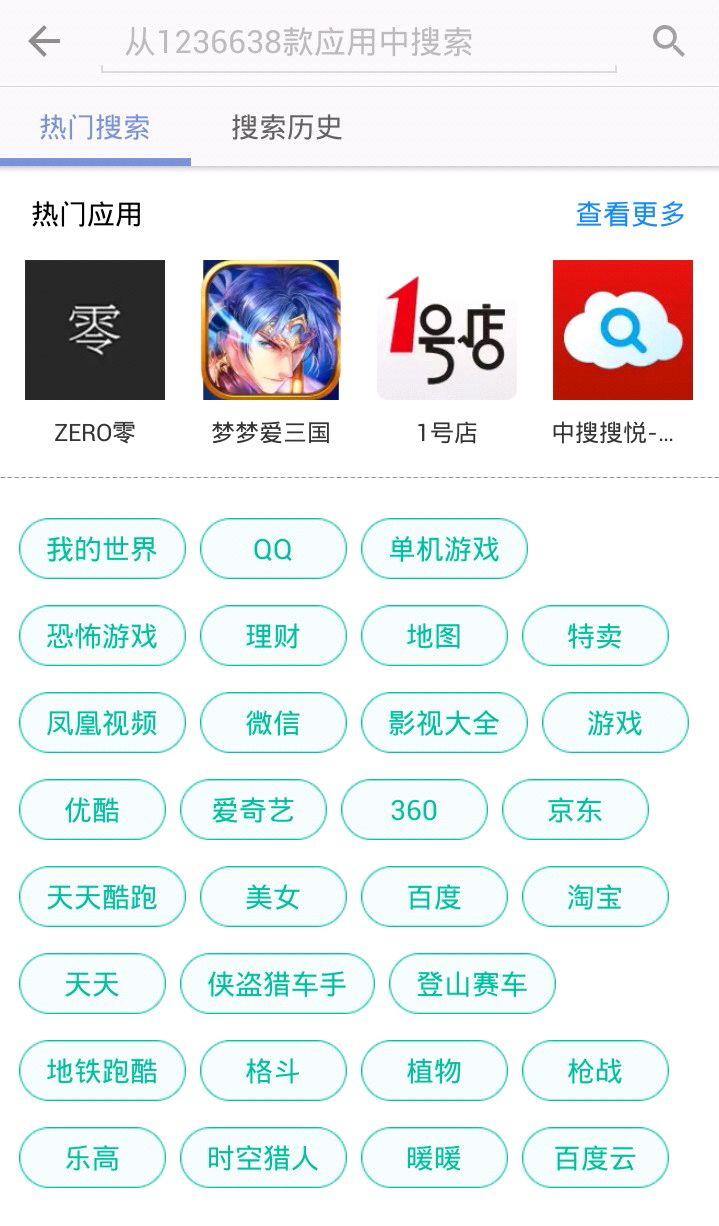Image resolution: width=719 pixels, height=1226 pixels.
Task: Tap the 微信 keyword chip
Action: pos(273,723)
